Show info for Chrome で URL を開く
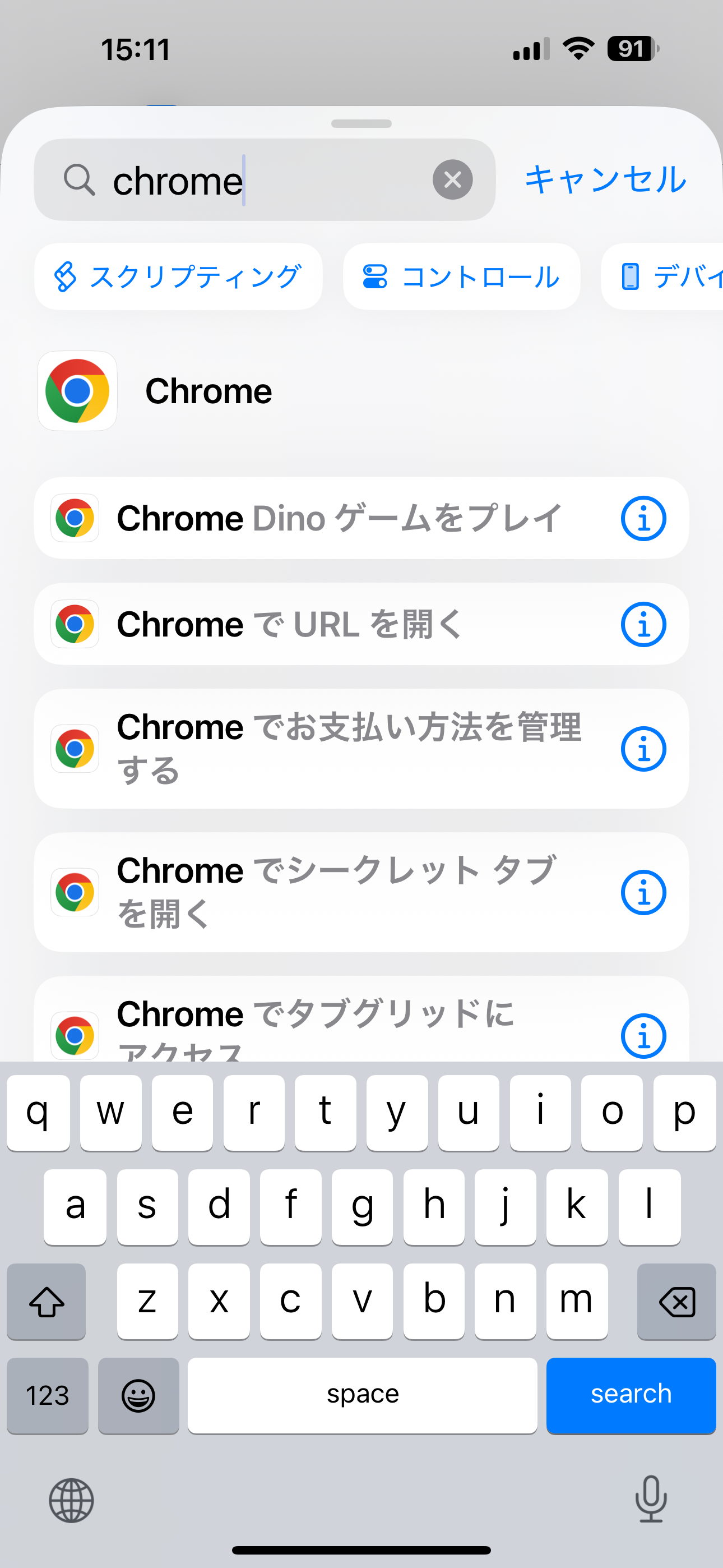 (643, 625)
